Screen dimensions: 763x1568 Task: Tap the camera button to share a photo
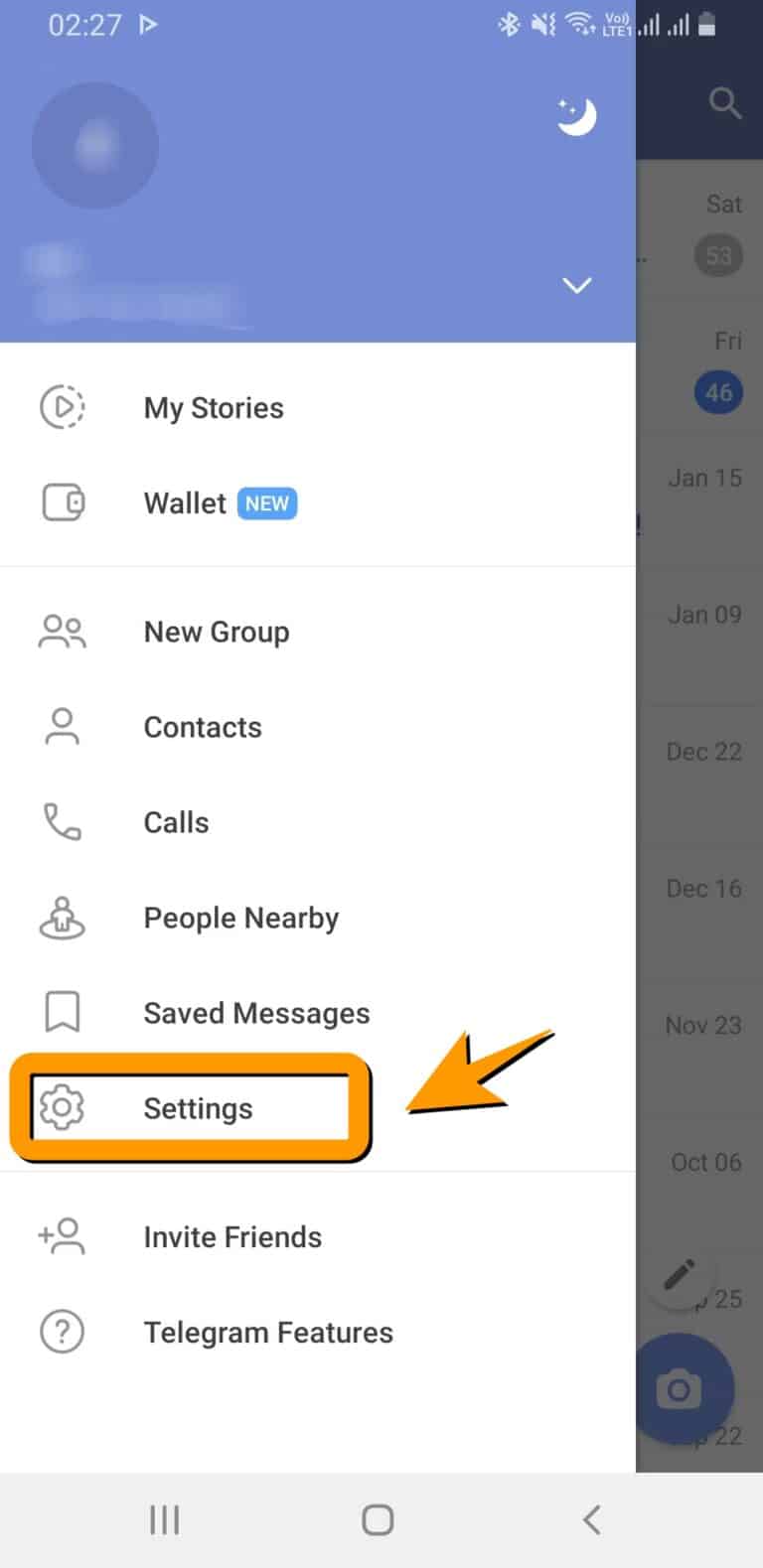(684, 1386)
